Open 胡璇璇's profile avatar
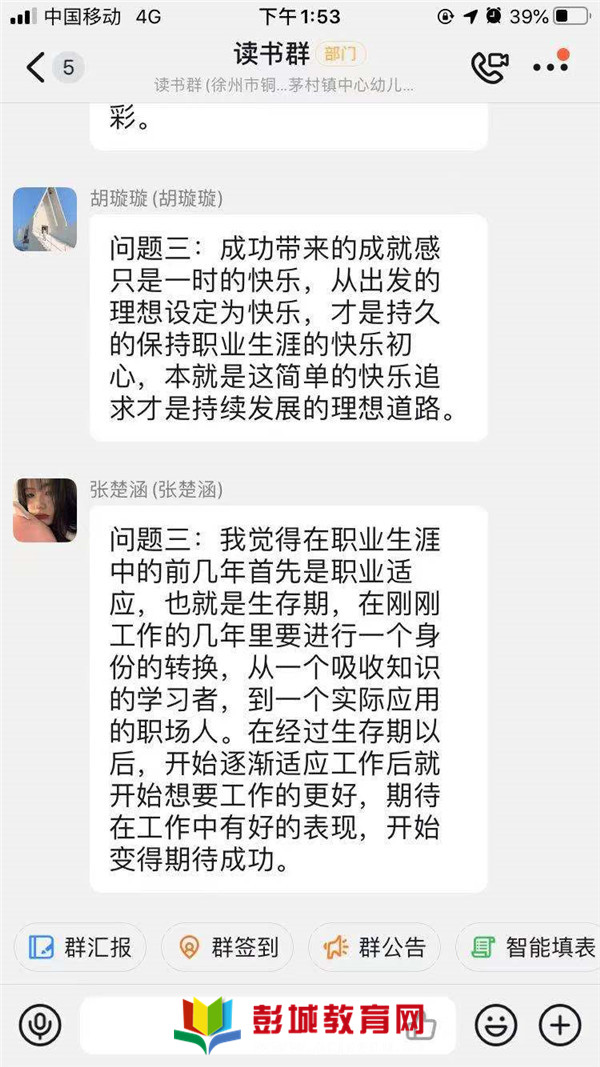The image size is (600, 1067). [45, 219]
